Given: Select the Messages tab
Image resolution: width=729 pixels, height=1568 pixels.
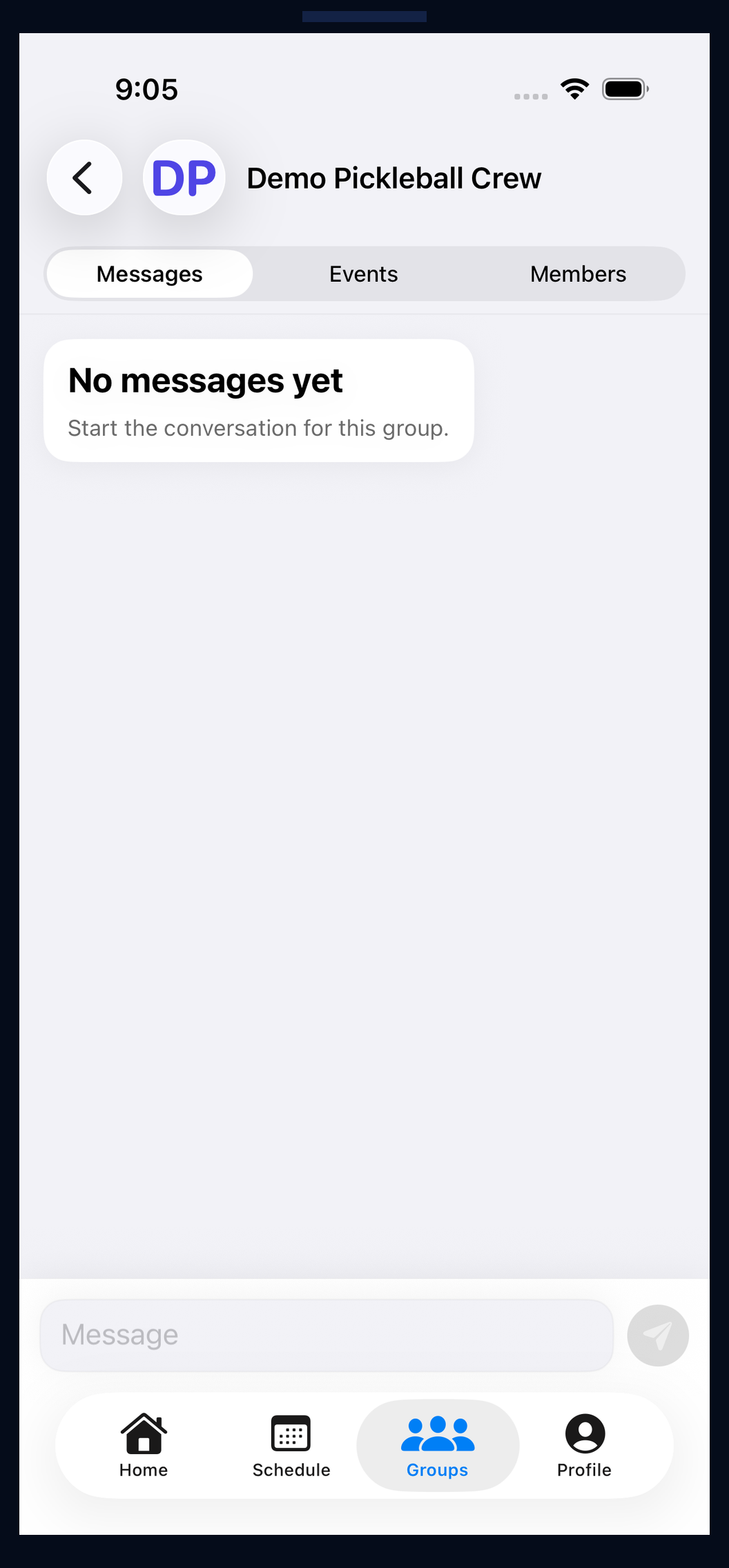Looking at the screenshot, I should 148,274.
